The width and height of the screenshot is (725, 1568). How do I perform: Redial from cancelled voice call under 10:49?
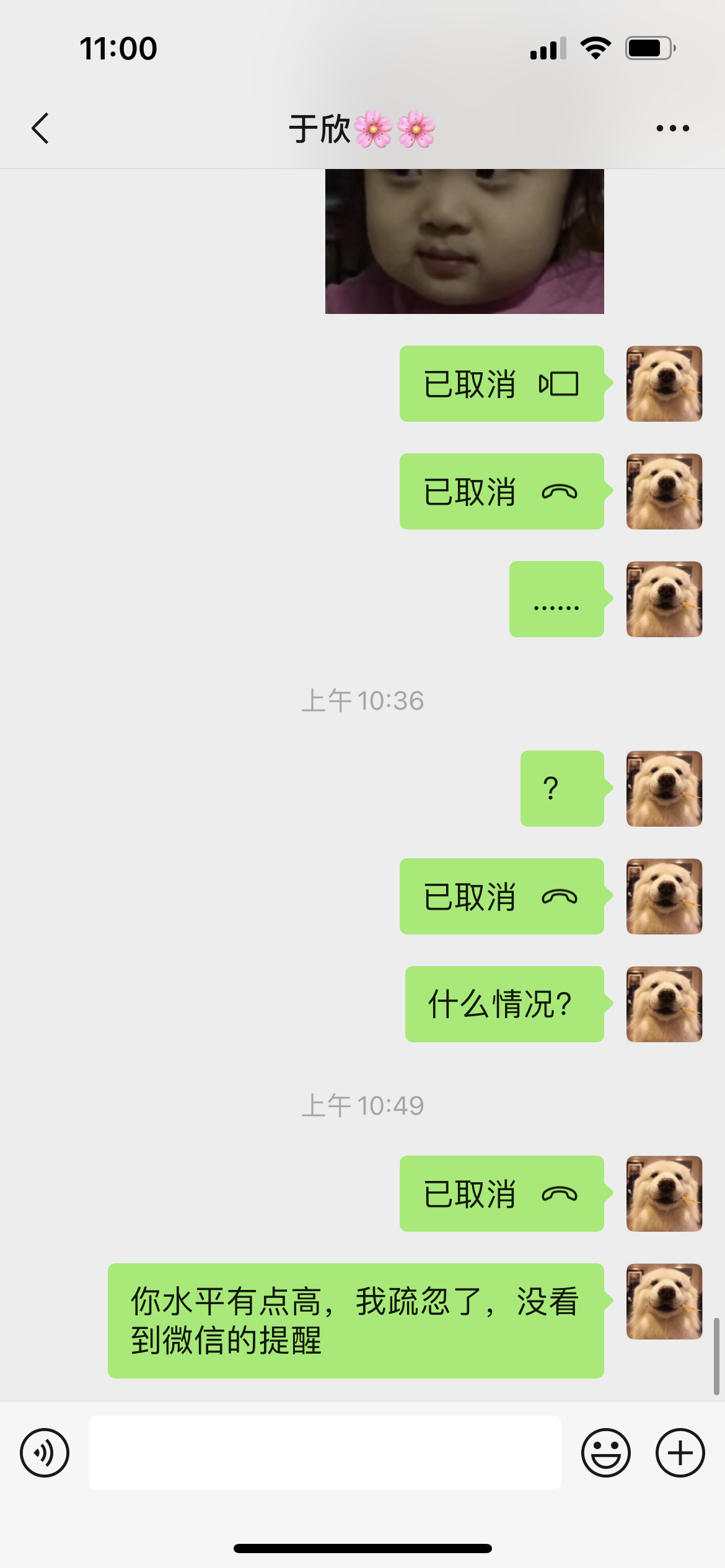(502, 1193)
